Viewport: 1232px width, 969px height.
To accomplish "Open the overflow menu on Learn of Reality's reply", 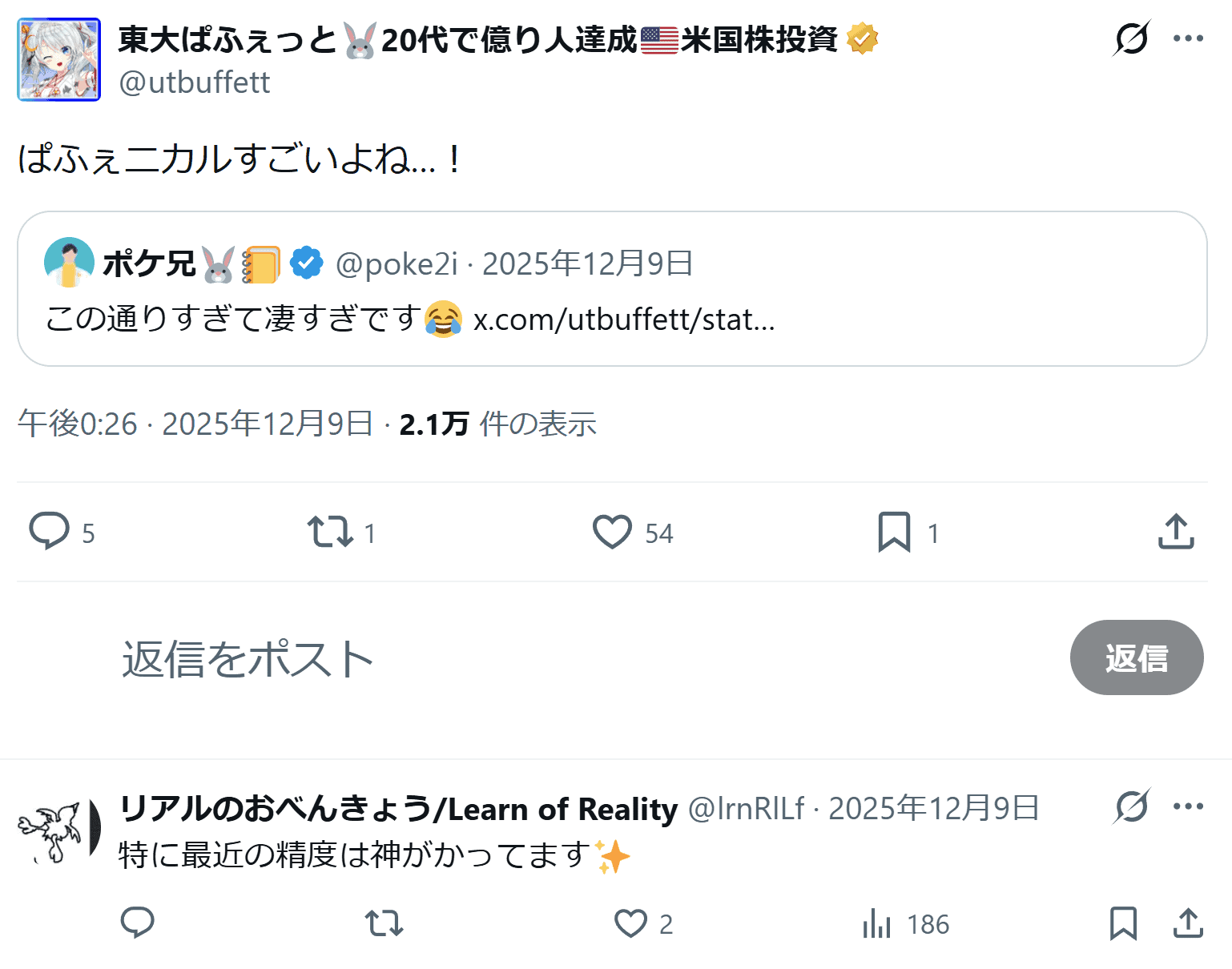I will 1188,806.
